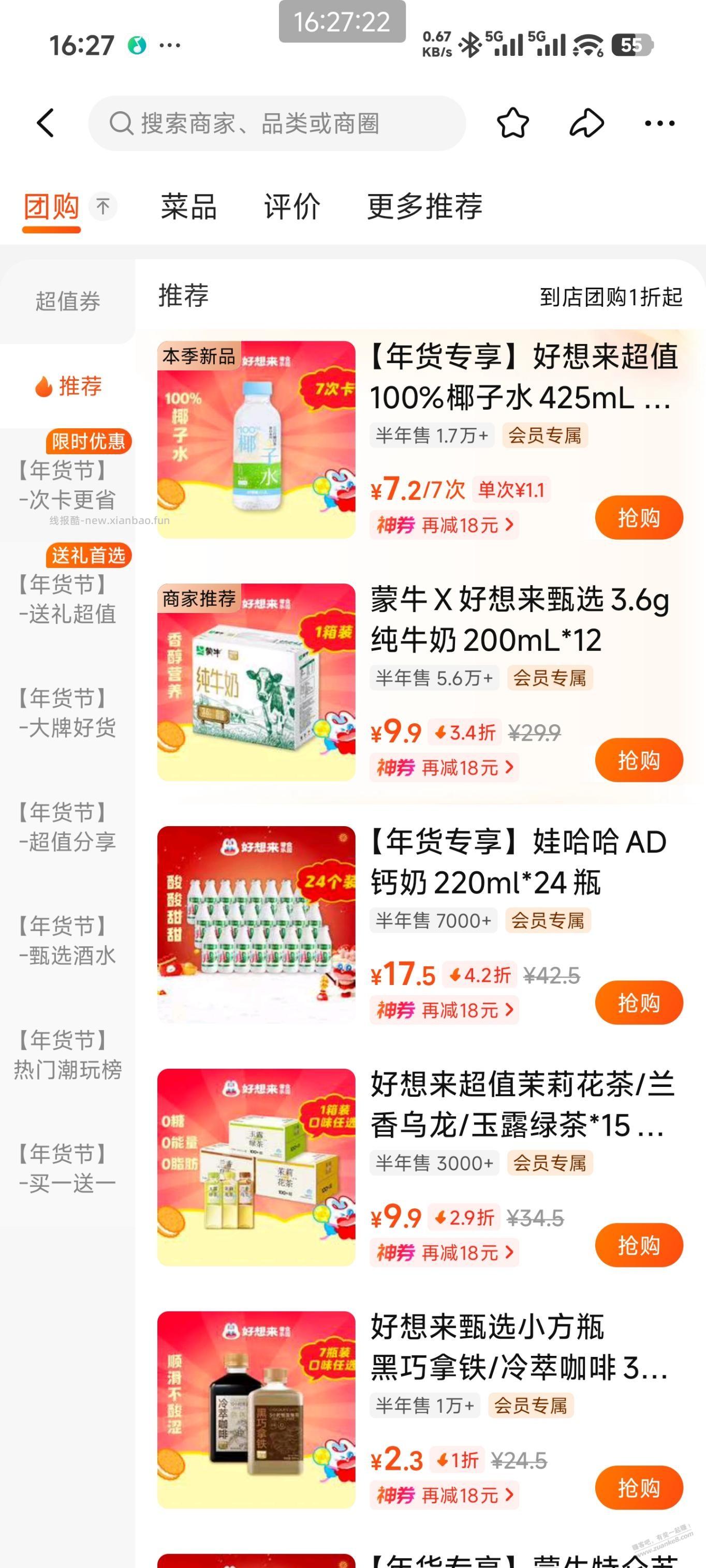
Task: Click the search magnifier in the search bar
Action: [x=121, y=123]
